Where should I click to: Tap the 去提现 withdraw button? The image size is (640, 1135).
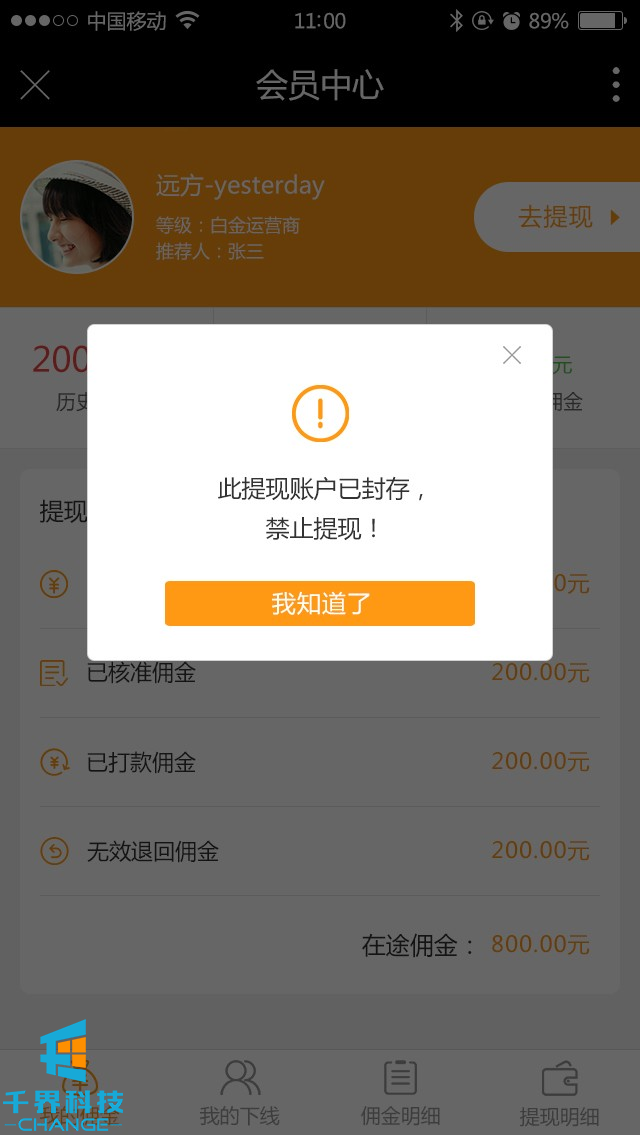click(x=557, y=217)
